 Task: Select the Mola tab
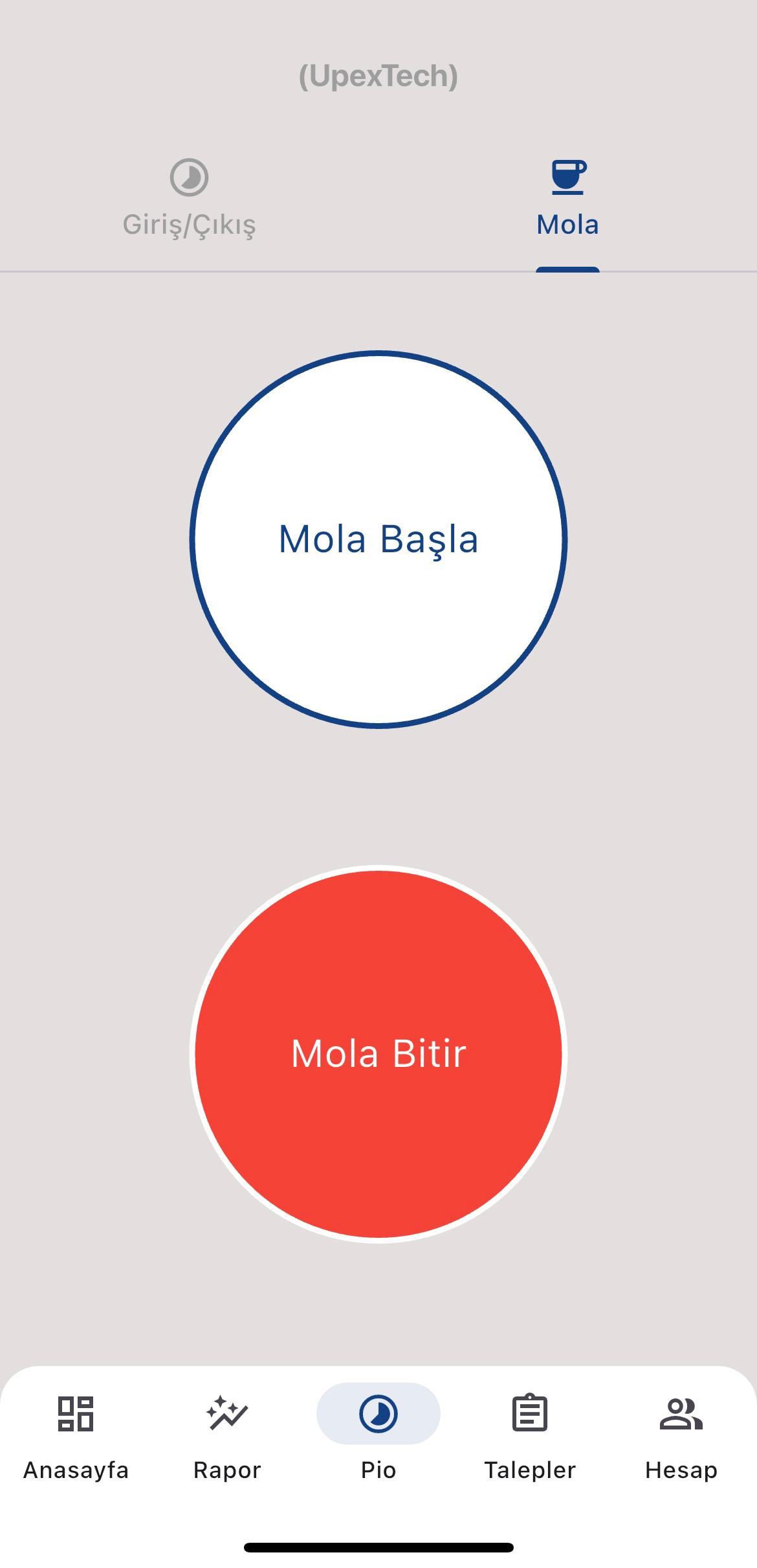[x=567, y=199]
